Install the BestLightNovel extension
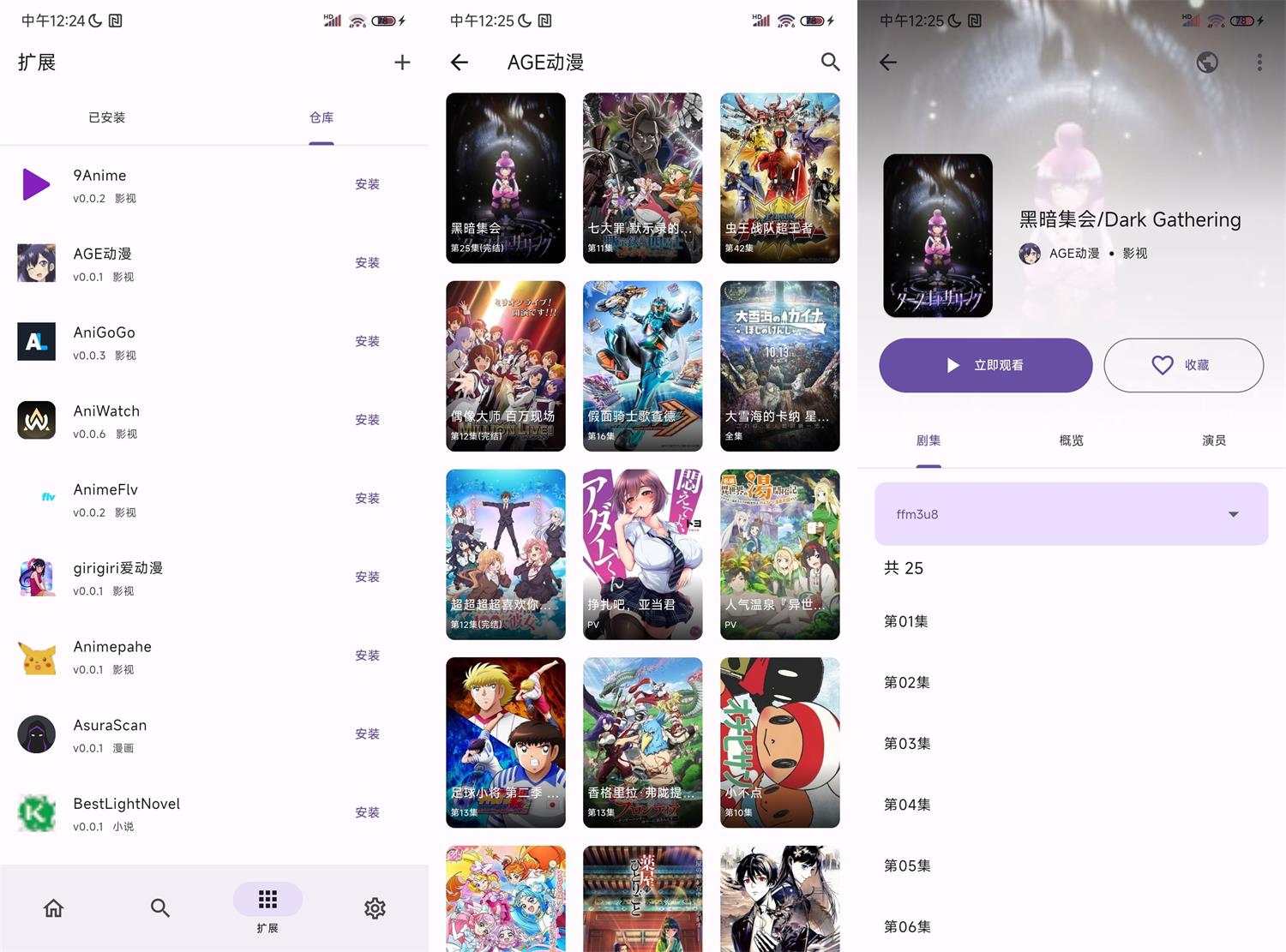 (367, 812)
